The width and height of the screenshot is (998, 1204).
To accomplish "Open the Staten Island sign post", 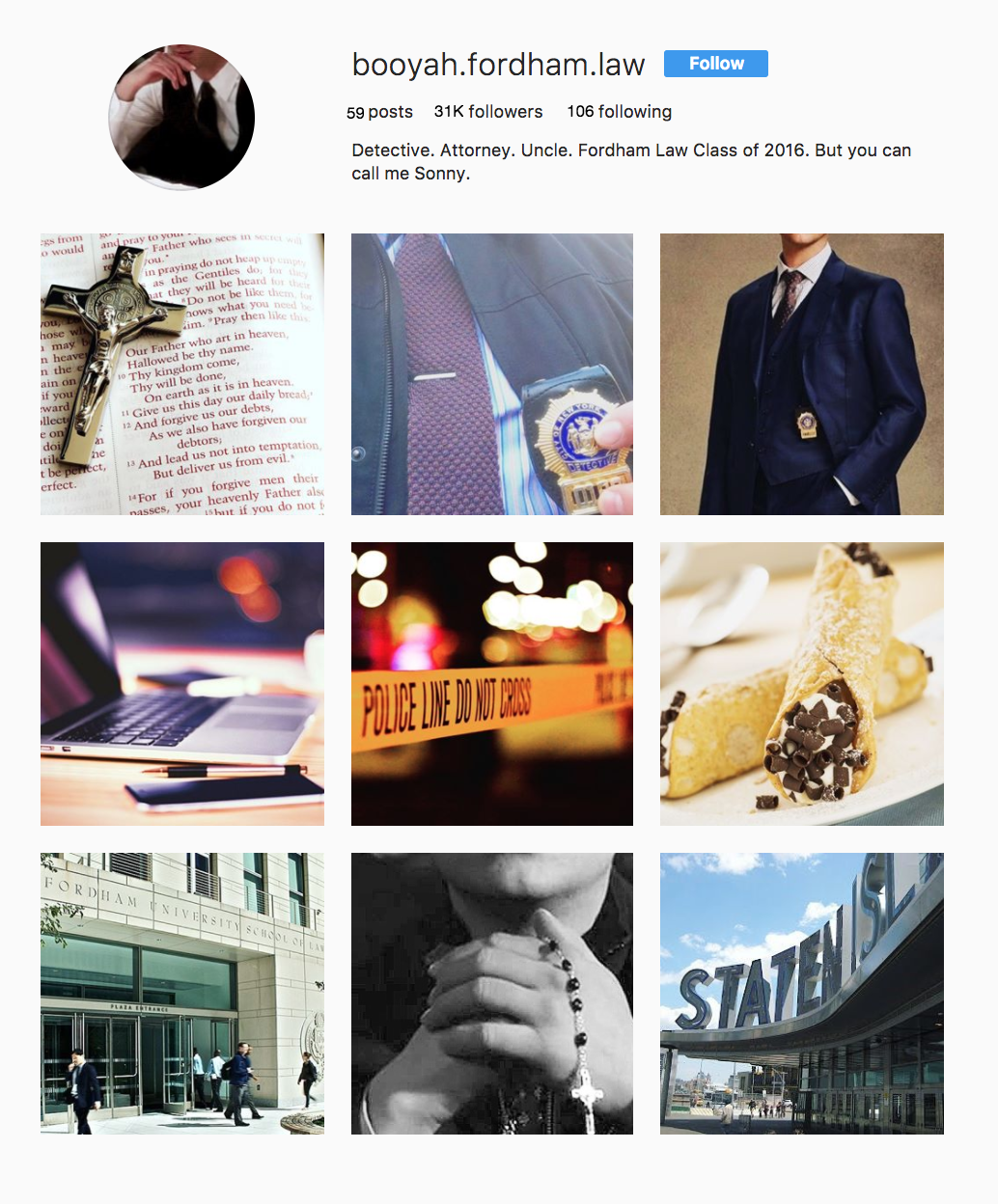I will [x=801, y=993].
